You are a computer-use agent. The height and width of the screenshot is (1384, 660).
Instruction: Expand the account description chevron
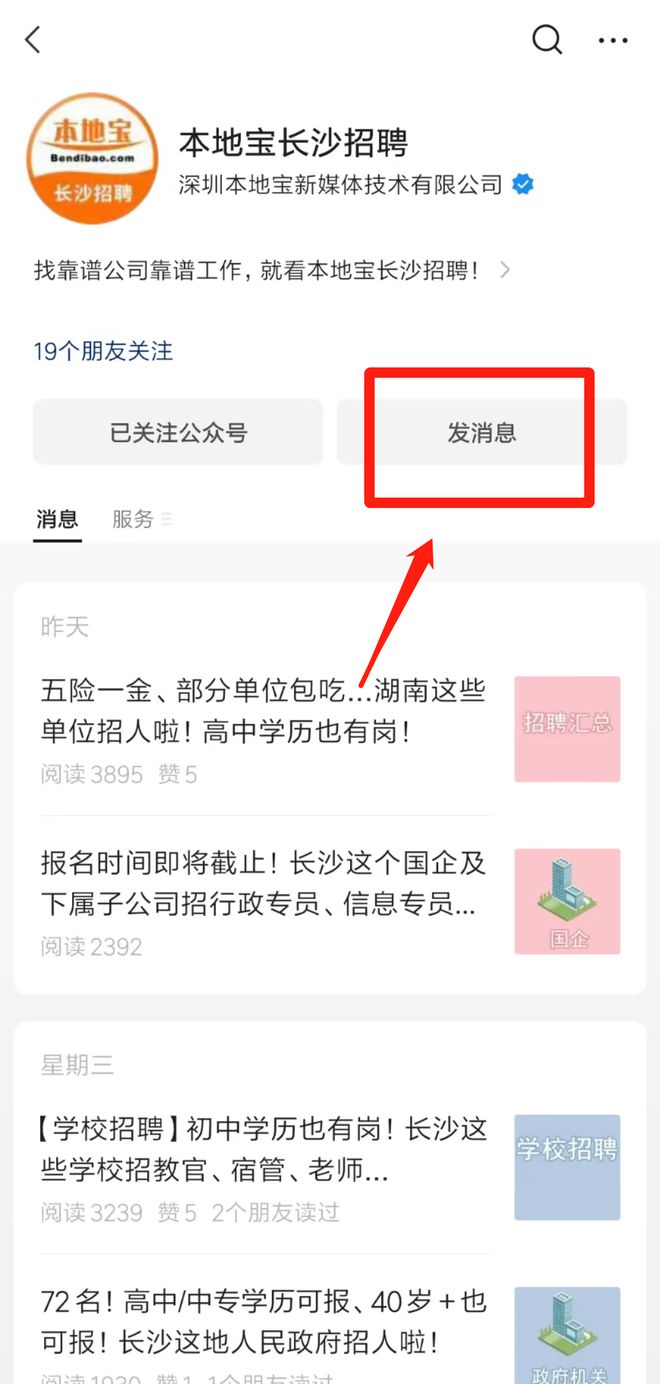click(505, 270)
